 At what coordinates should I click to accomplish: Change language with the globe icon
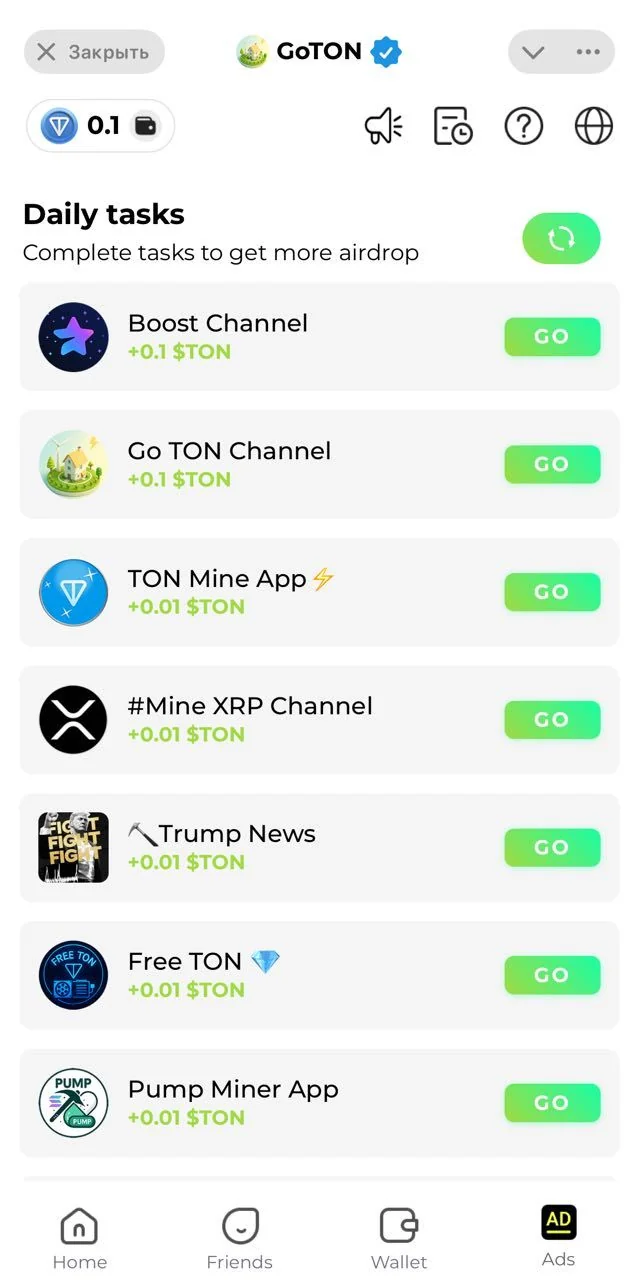(x=593, y=127)
